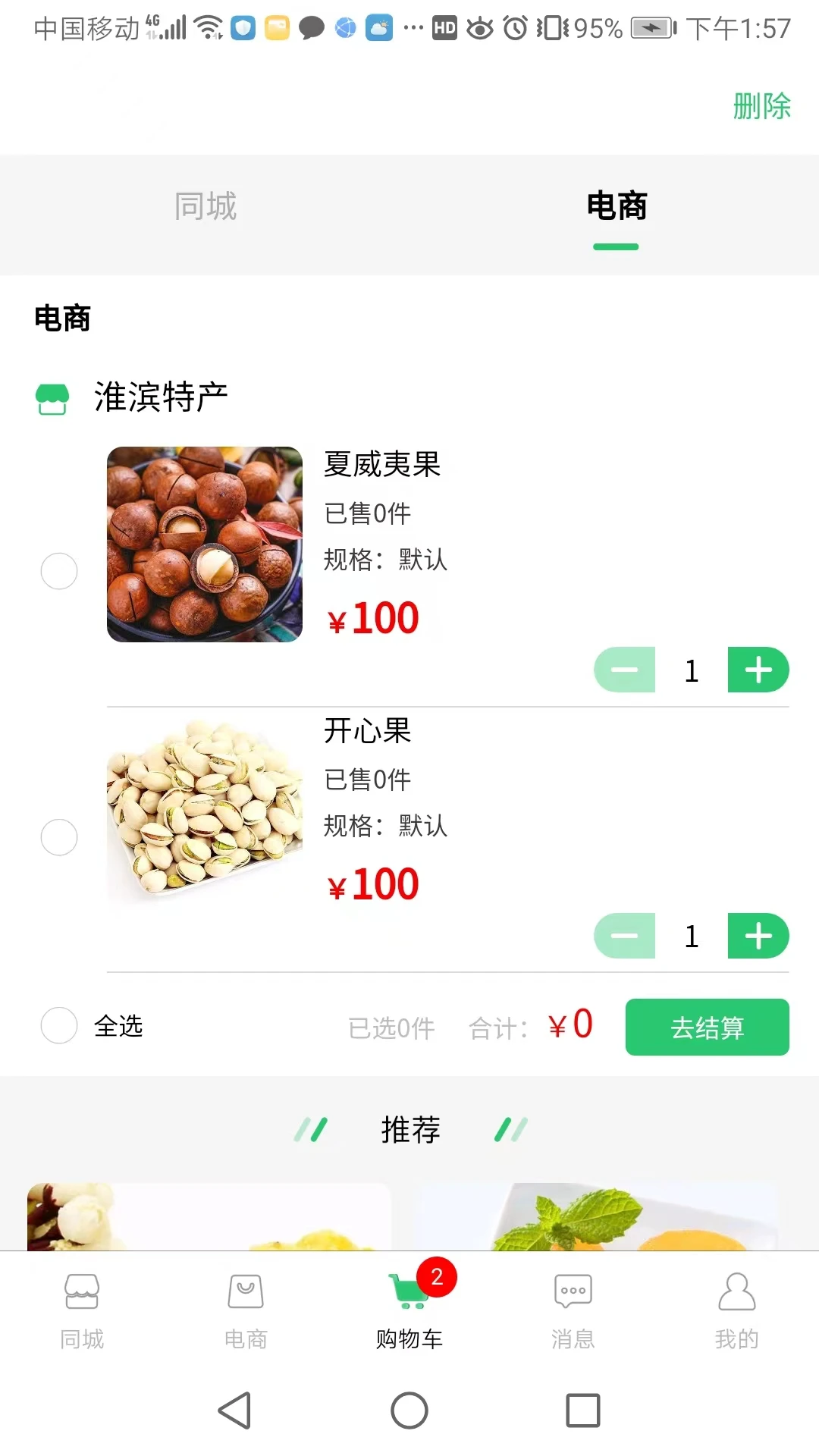Open the 购物车 tab
This screenshot has width=819, height=1456.
[409, 1310]
